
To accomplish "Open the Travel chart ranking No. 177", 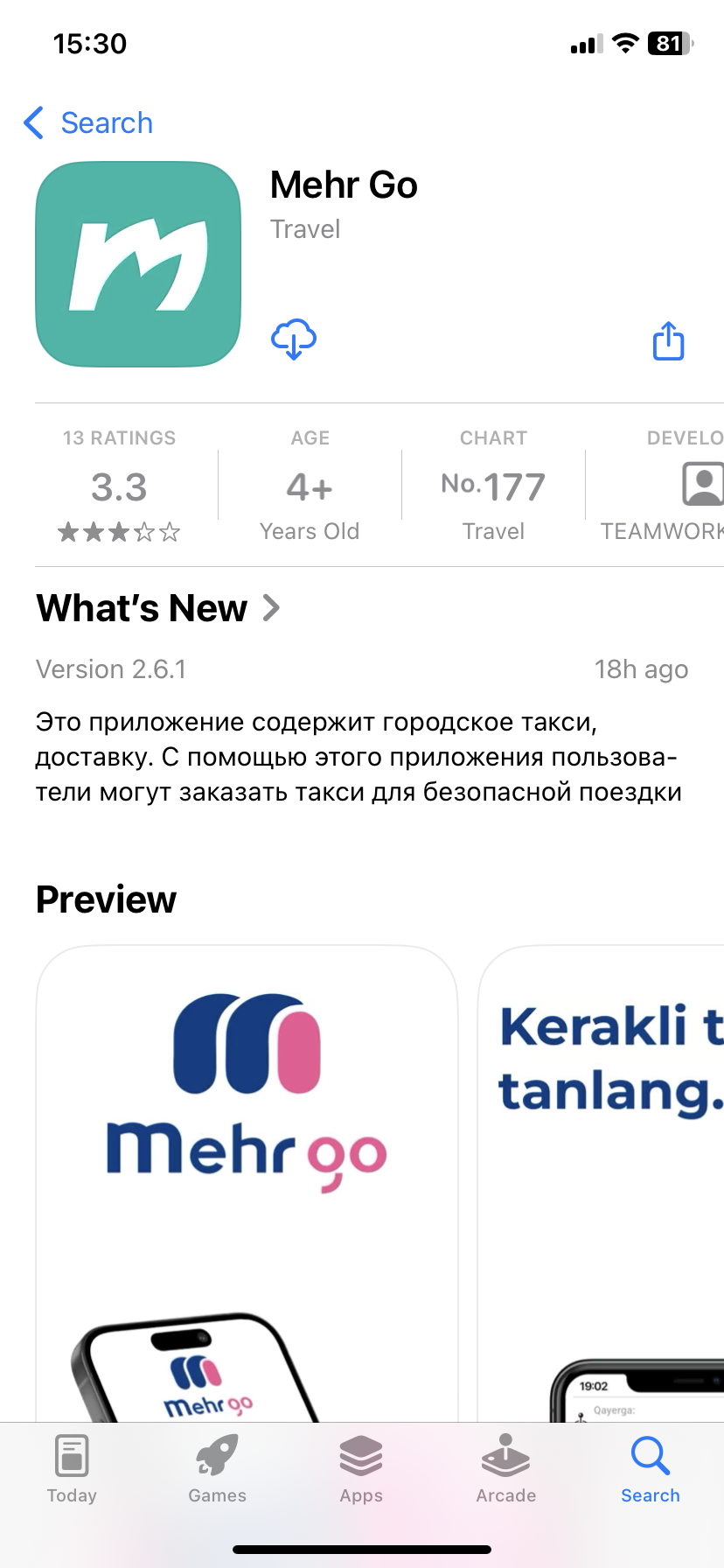I will click(x=493, y=486).
